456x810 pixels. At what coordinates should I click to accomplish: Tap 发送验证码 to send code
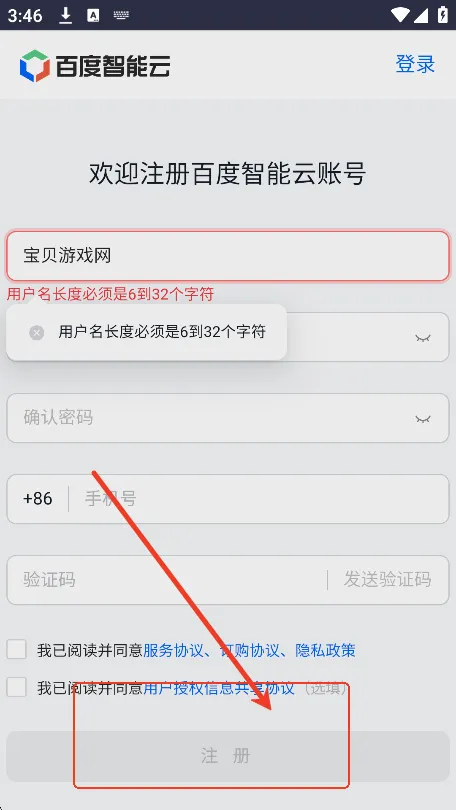point(388,580)
